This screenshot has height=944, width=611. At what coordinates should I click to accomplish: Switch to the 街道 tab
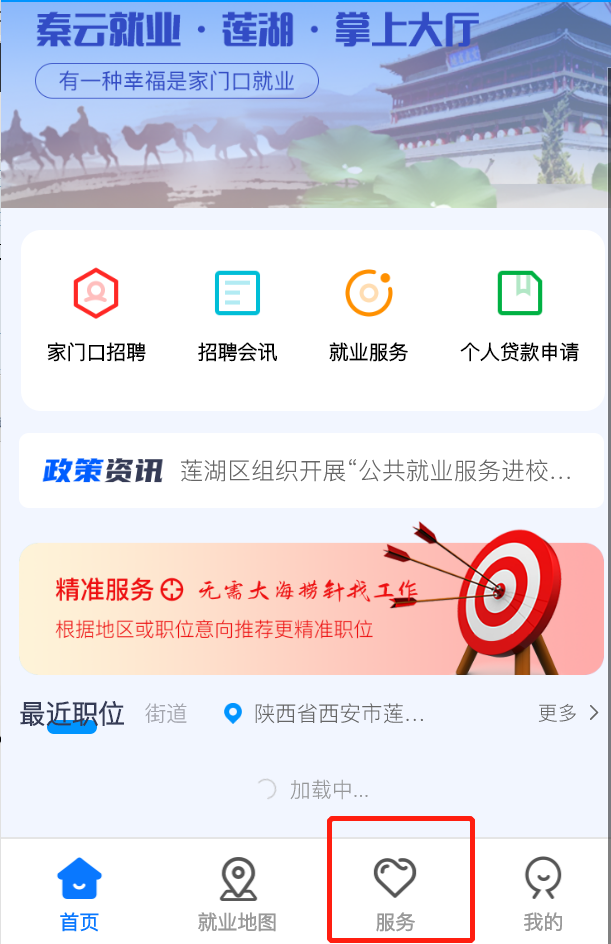point(166,714)
